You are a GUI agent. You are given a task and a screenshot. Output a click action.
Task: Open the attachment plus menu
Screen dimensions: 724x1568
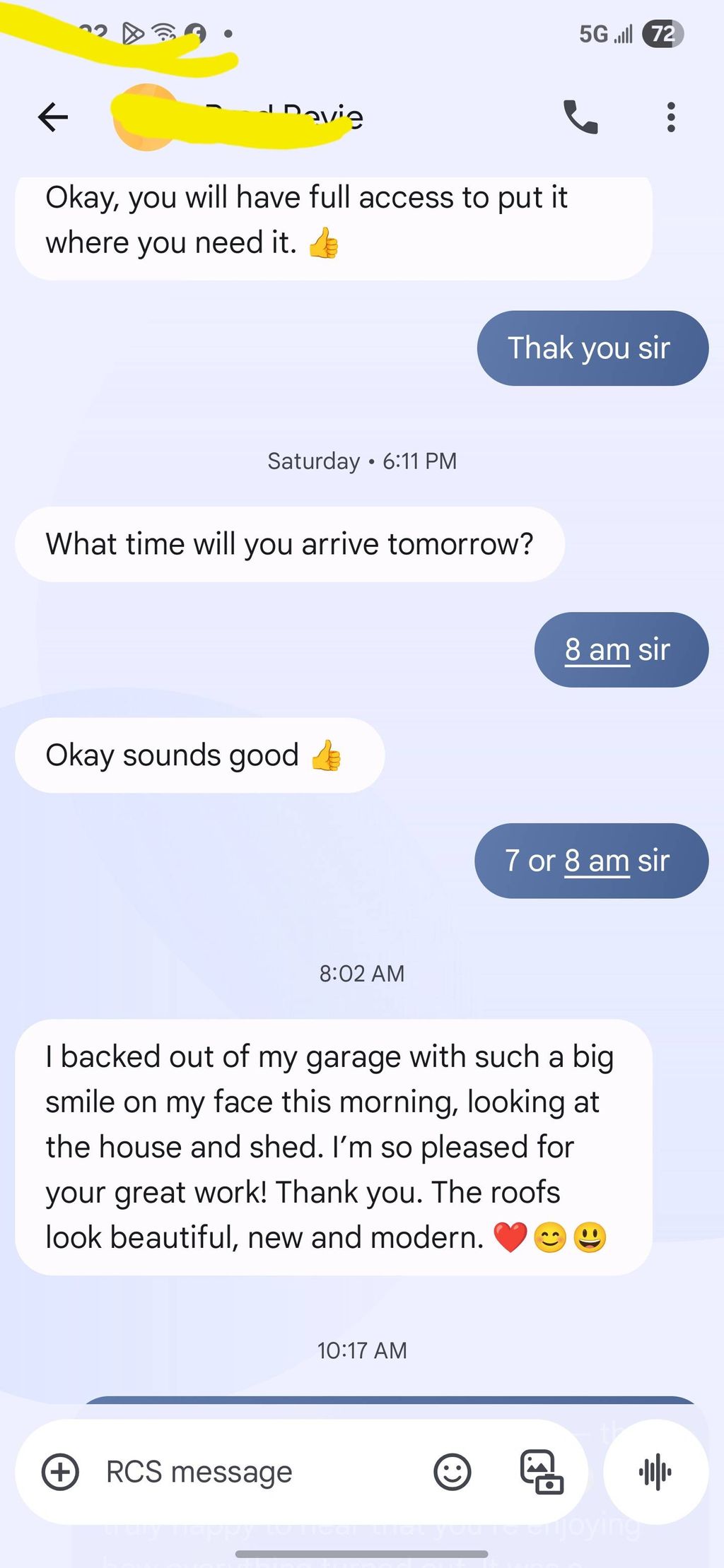[61, 1473]
